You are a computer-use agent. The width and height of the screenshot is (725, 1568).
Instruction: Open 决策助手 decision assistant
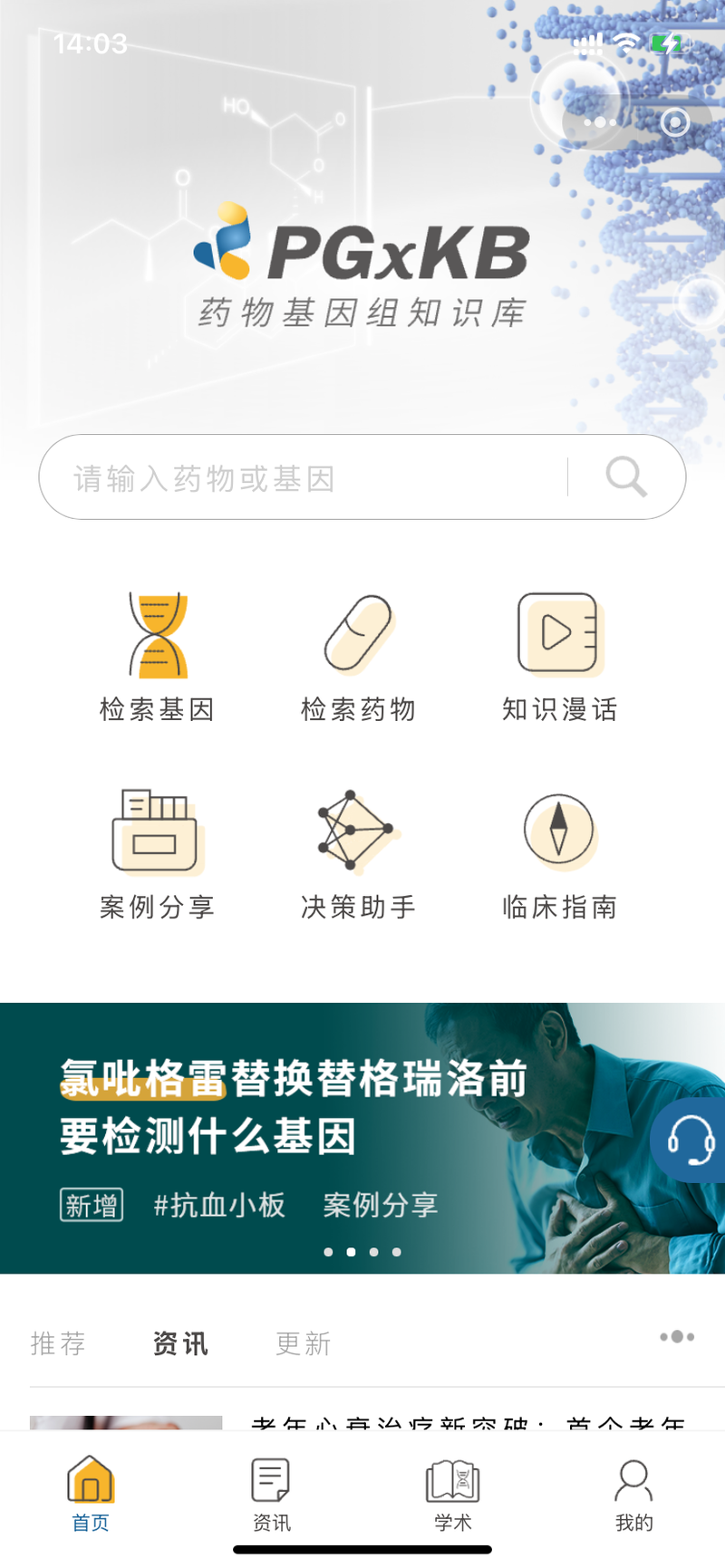click(359, 853)
